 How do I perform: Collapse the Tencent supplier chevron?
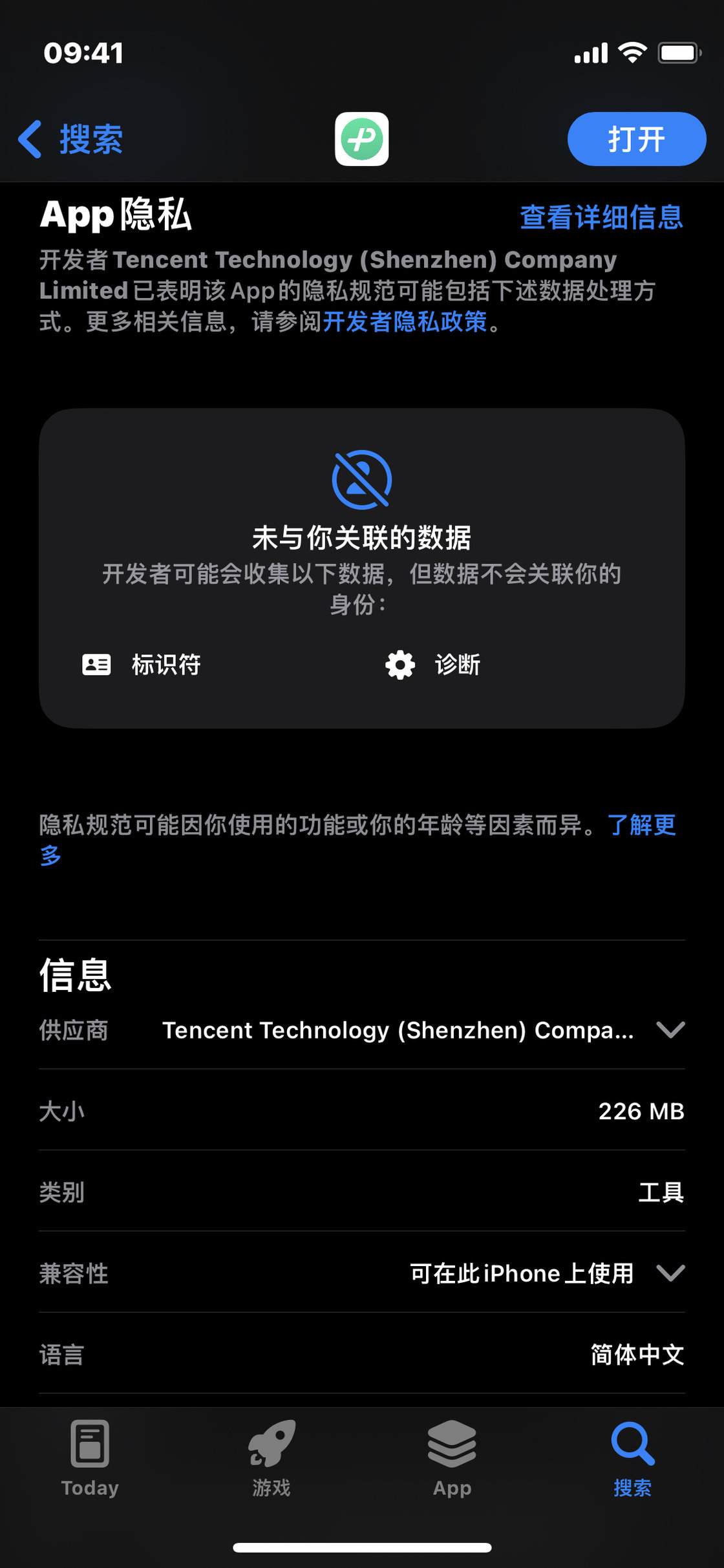coord(671,1030)
